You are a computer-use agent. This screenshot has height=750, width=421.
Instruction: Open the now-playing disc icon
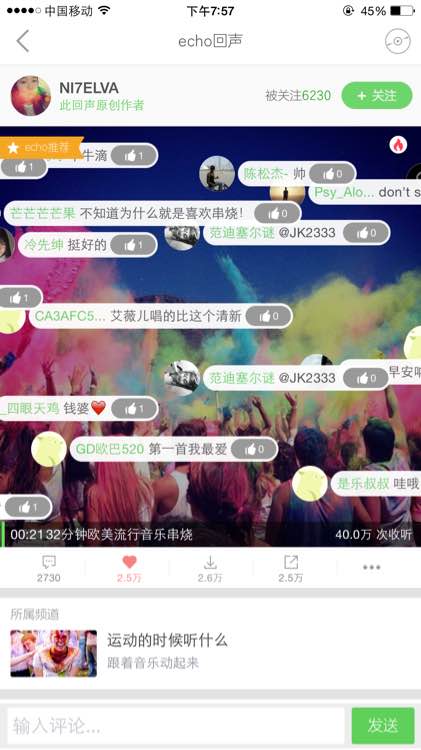(x=398, y=41)
